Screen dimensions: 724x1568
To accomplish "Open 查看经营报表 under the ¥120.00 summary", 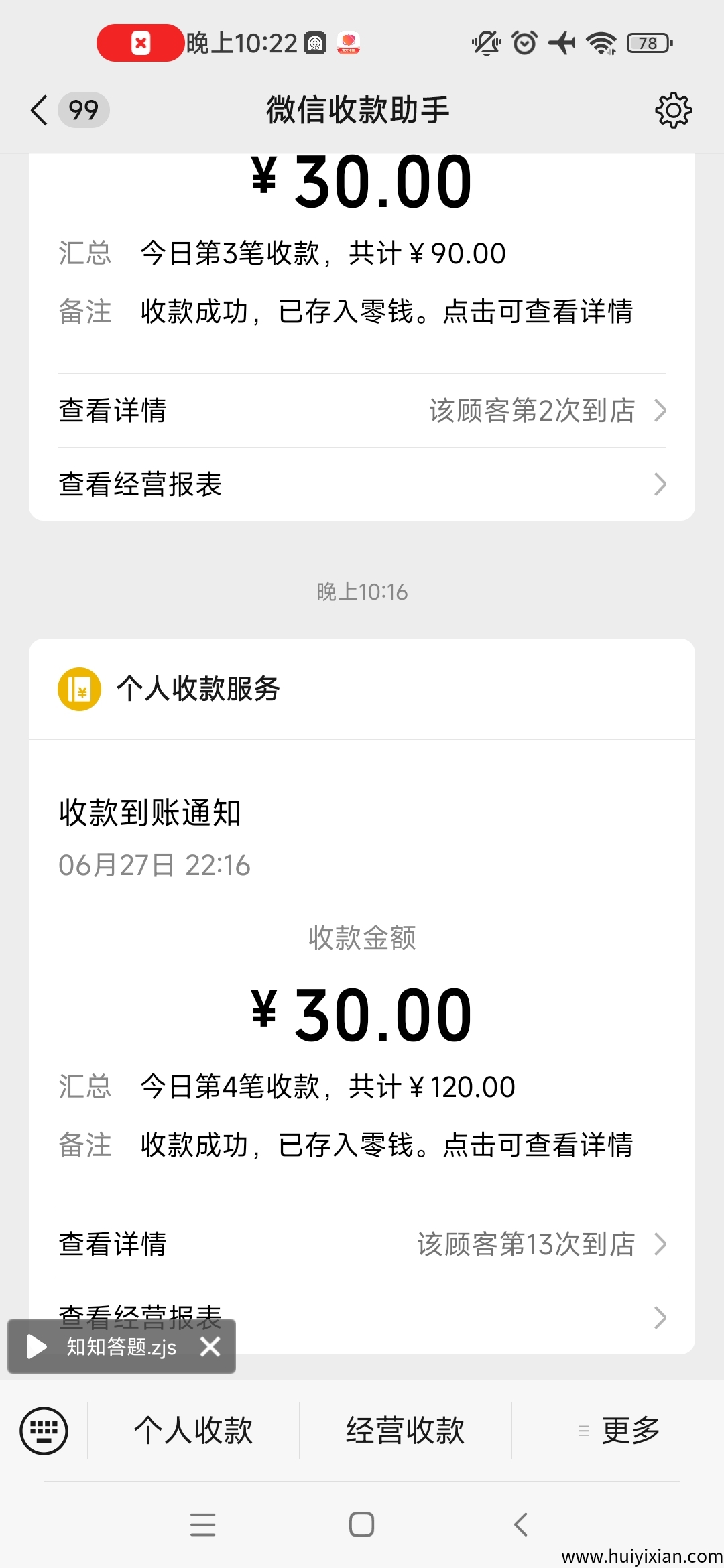I will pyautogui.click(x=442, y=1317).
